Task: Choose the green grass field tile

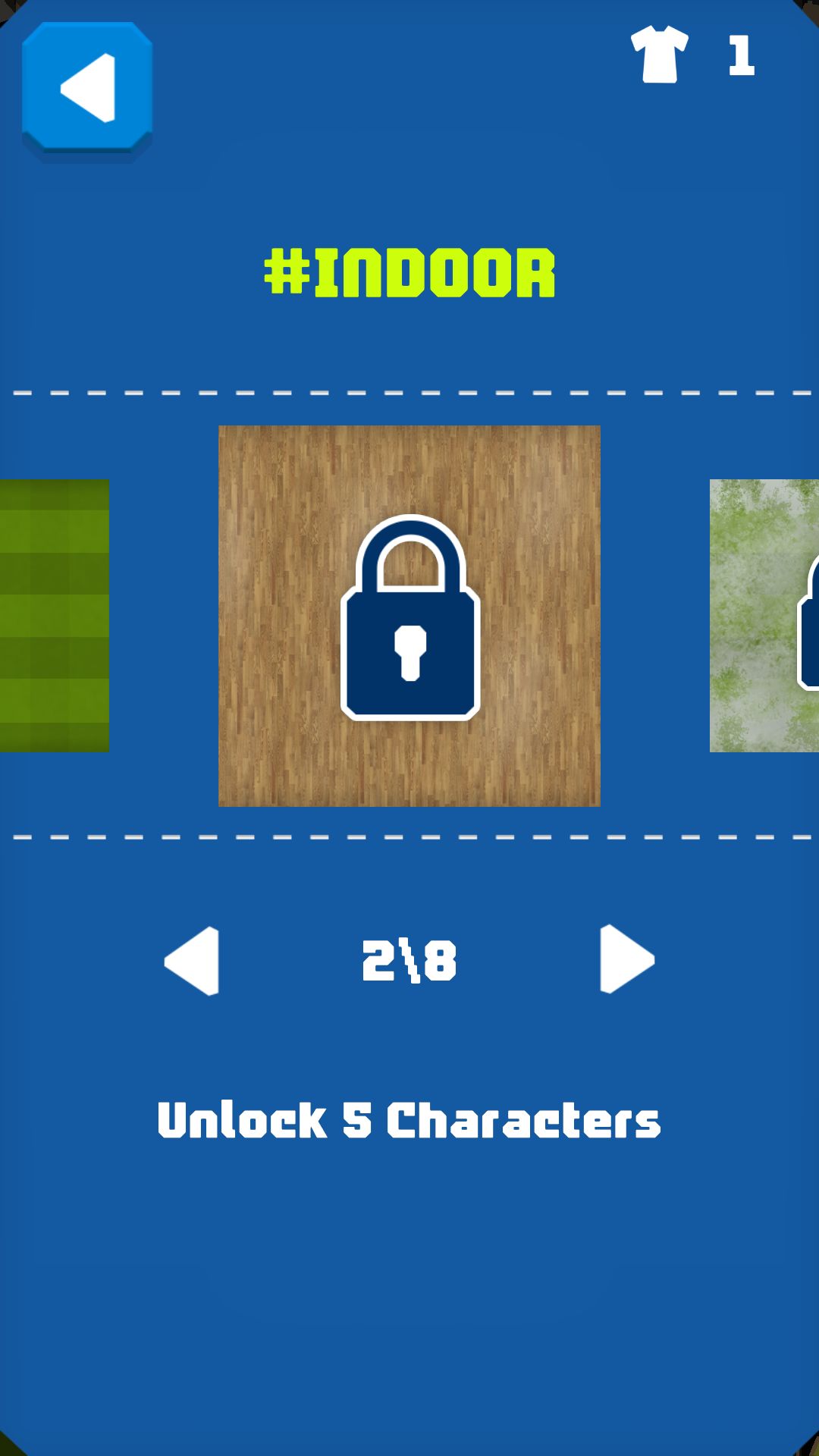Action: click(x=55, y=616)
